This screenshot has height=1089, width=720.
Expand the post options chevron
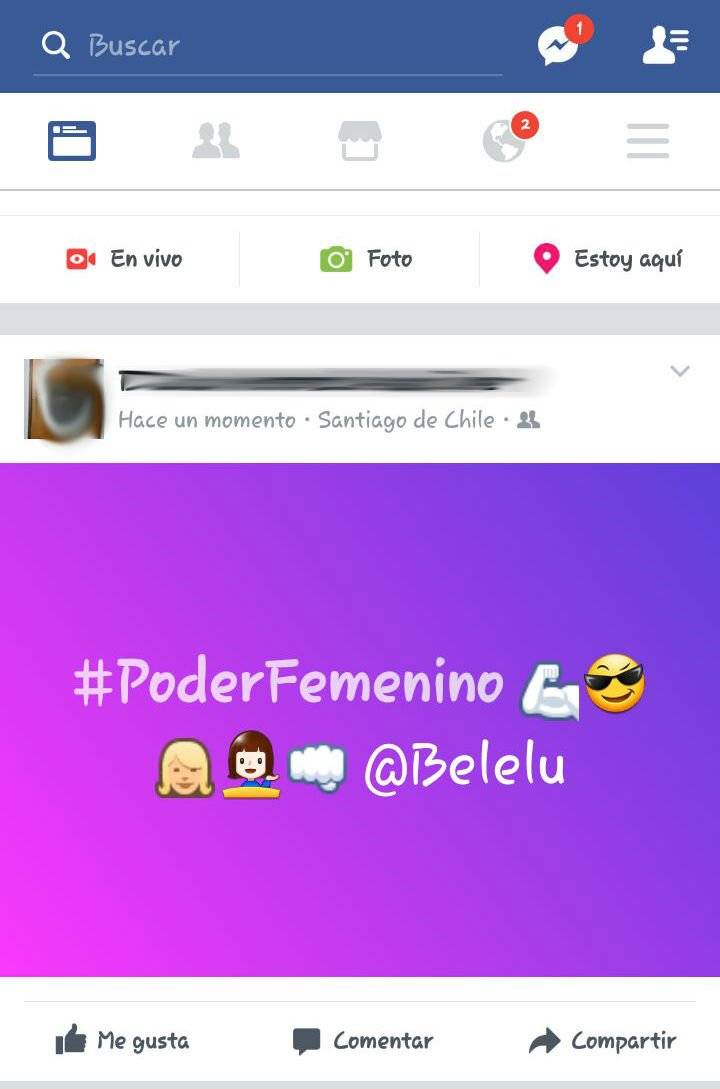click(680, 372)
